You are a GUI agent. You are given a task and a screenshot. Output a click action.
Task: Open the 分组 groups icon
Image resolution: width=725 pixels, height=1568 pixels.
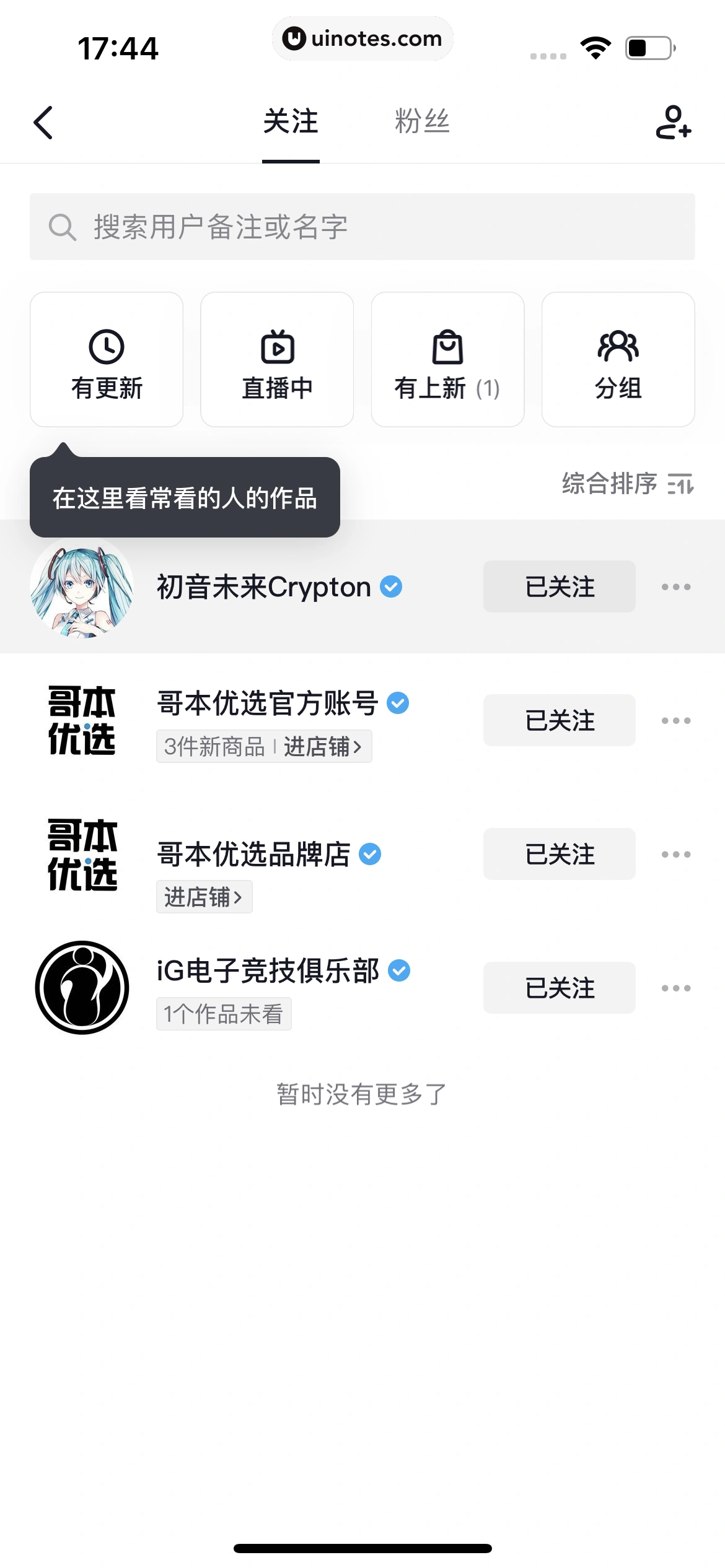pyautogui.click(x=618, y=347)
